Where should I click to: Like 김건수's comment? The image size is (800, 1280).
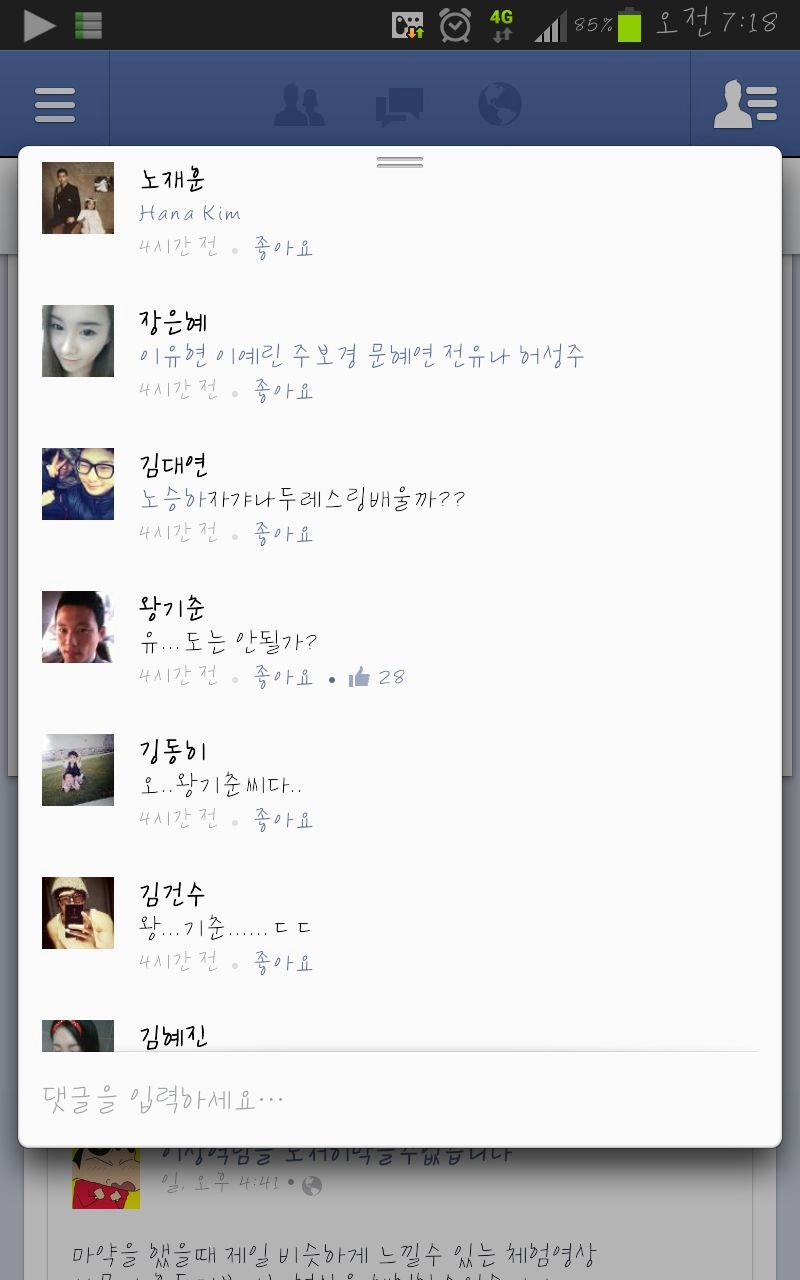283,963
